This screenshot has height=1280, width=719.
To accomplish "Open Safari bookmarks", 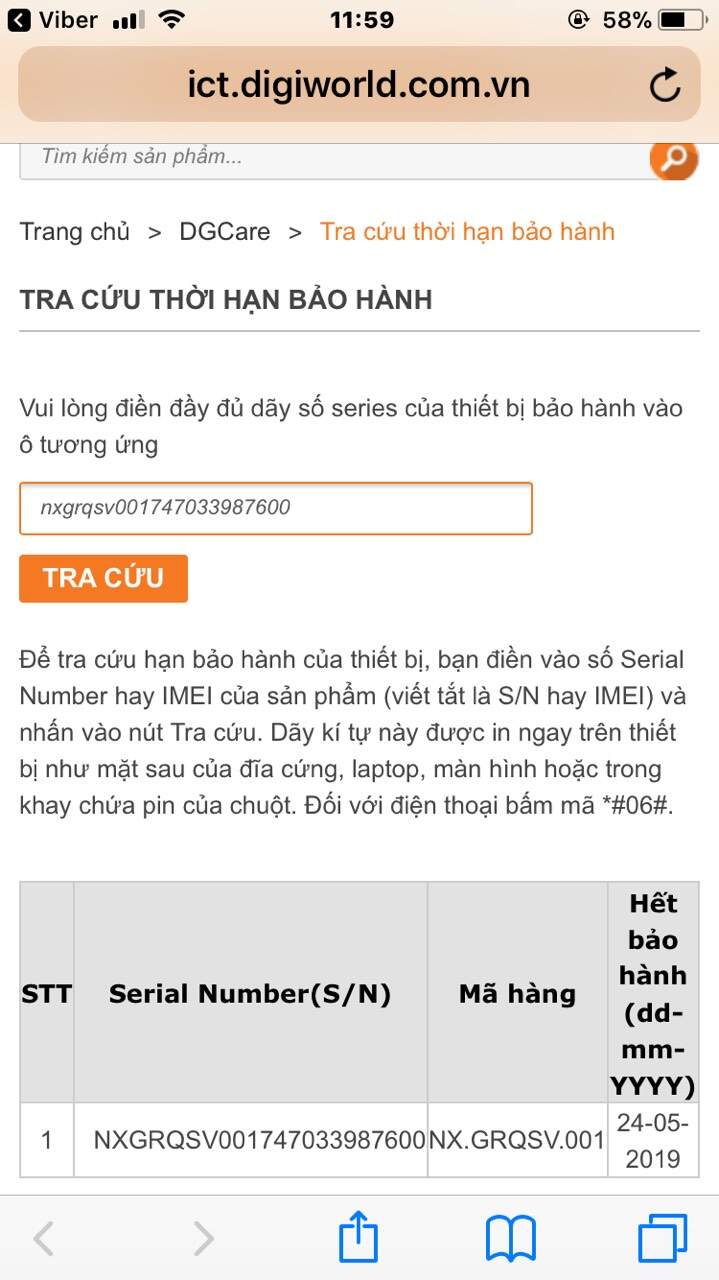I will tap(511, 1239).
